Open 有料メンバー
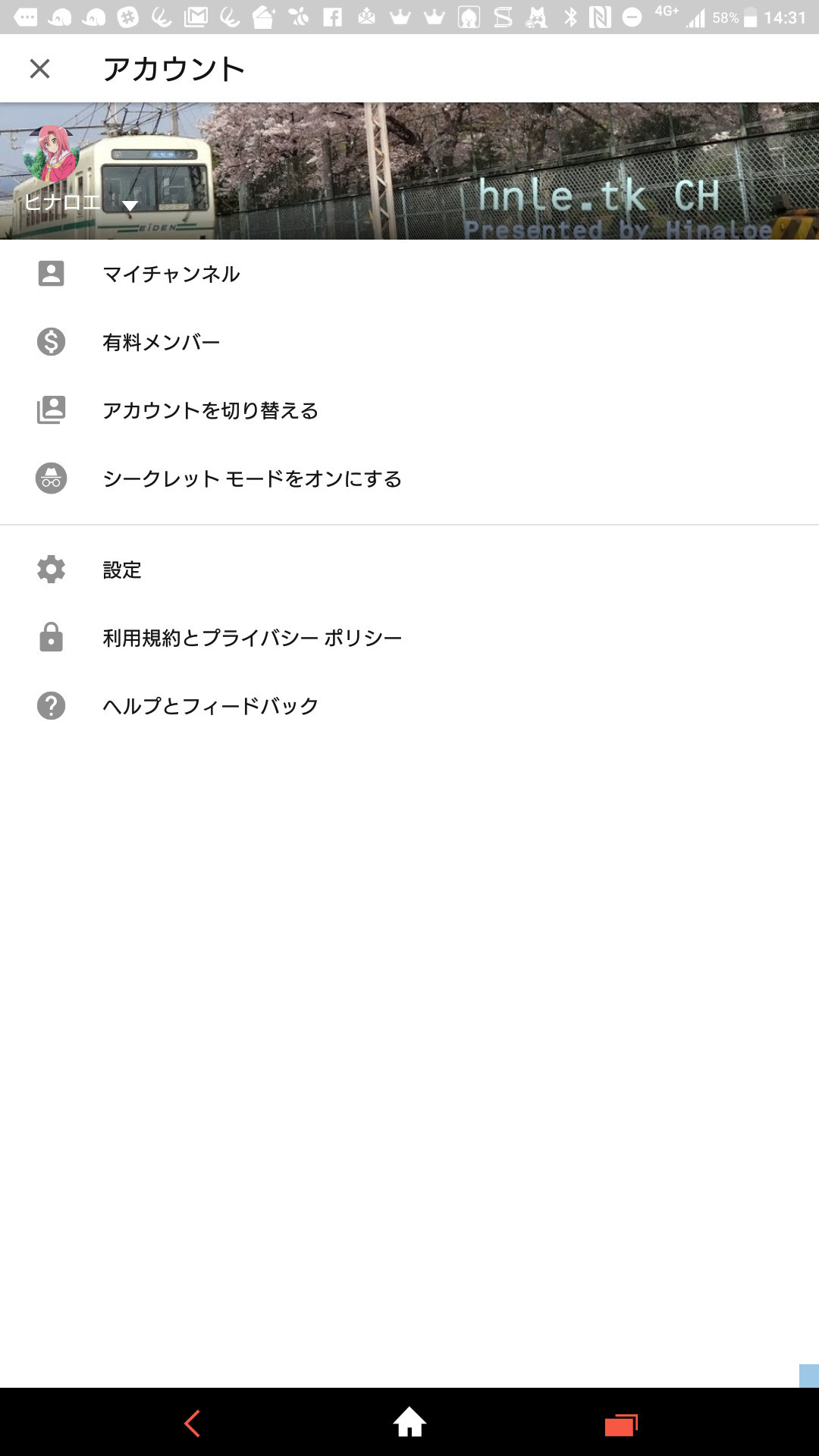Image resolution: width=819 pixels, height=1456 pixels. pos(409,342)
